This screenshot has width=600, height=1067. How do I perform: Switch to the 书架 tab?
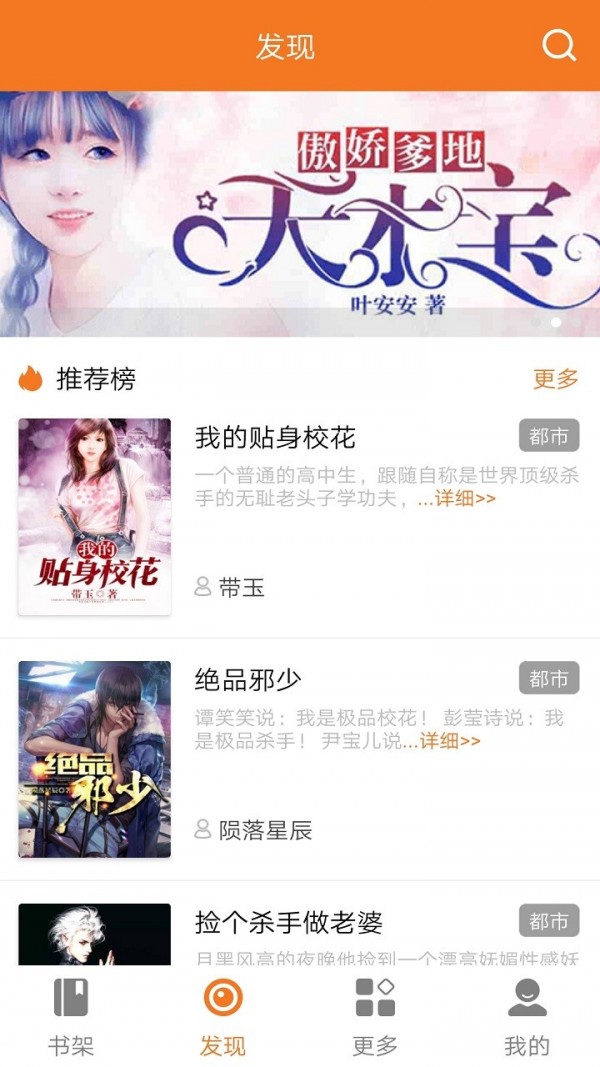pyautogui.click(x=71, y=1016)
